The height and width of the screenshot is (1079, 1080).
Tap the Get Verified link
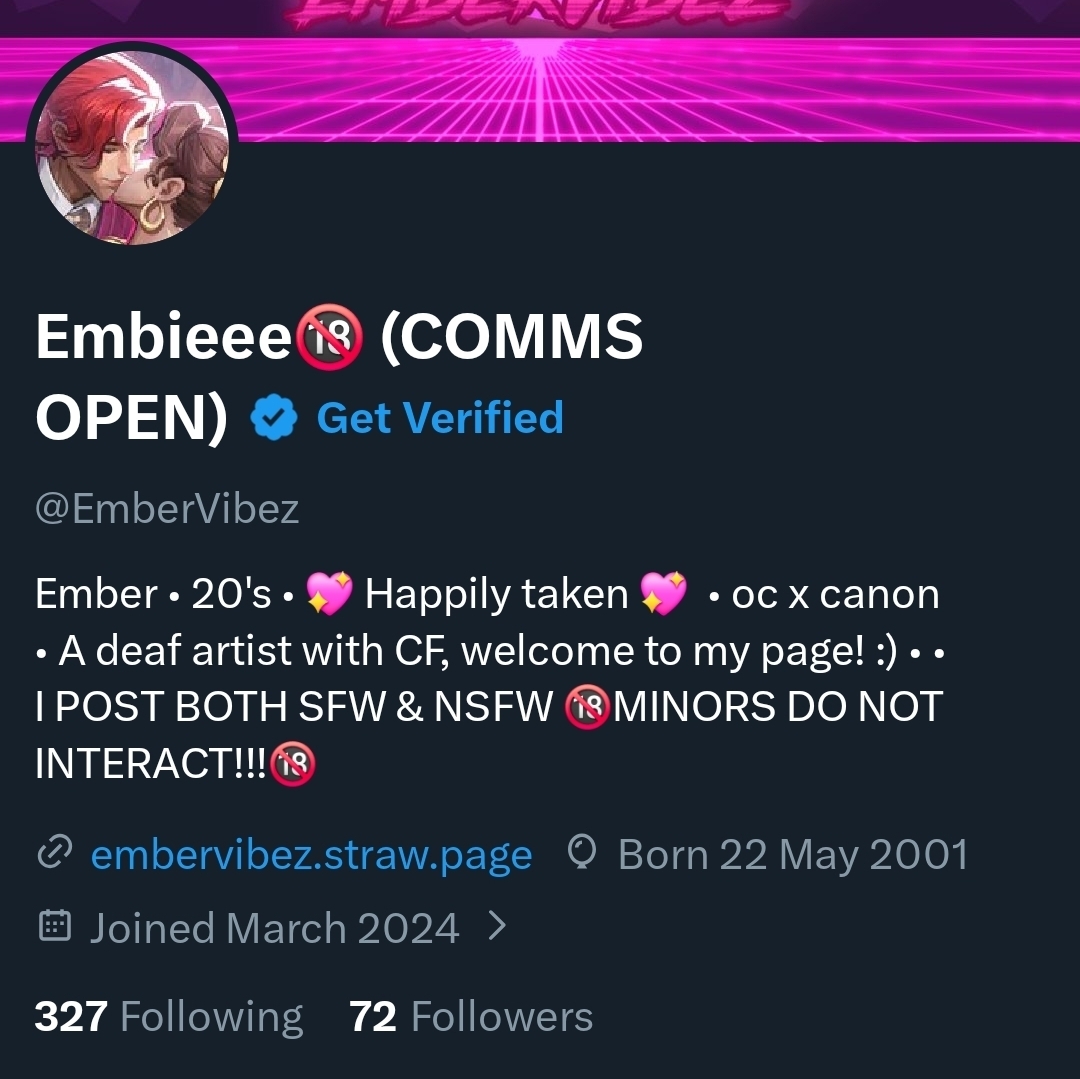pyautogui.click(x=439, y=418)
